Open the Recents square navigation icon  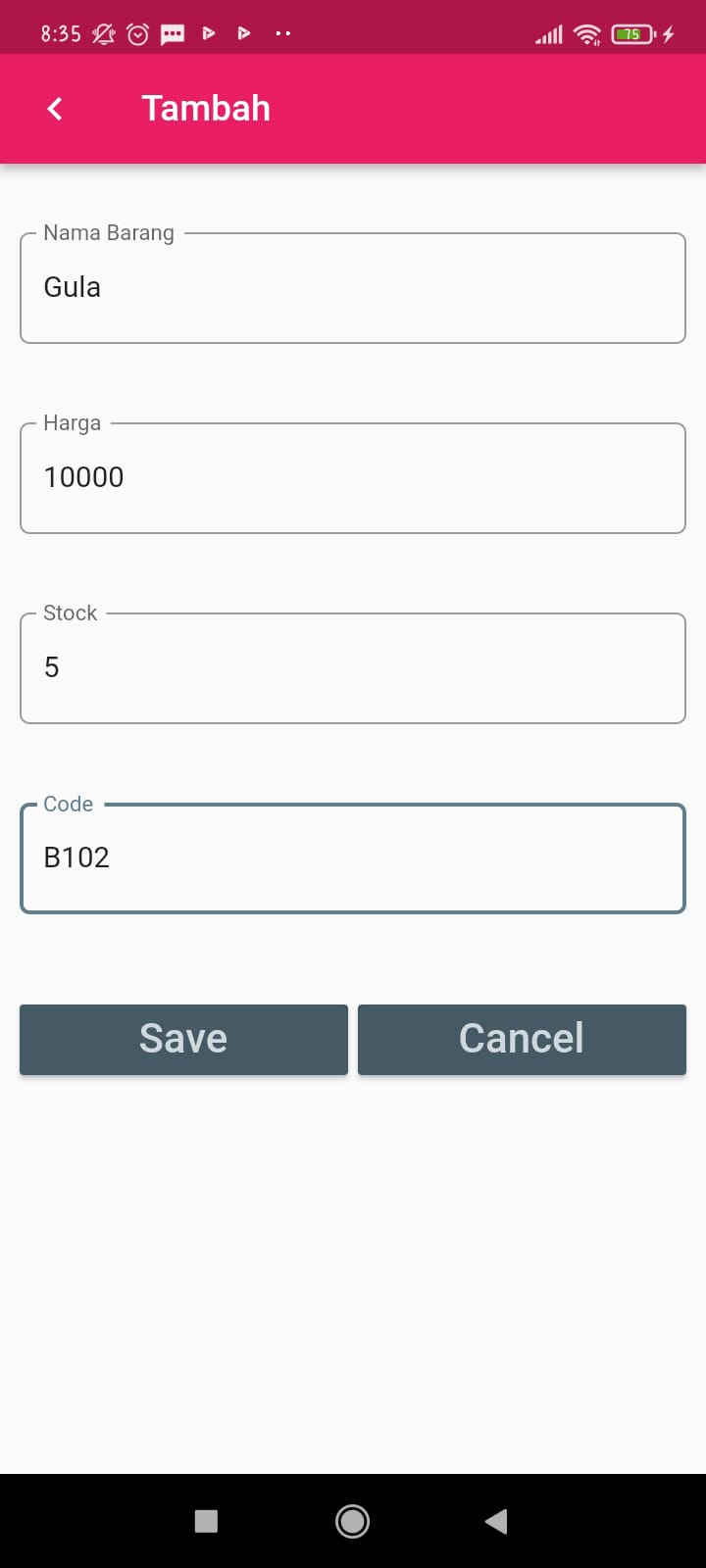(205, 1521)
